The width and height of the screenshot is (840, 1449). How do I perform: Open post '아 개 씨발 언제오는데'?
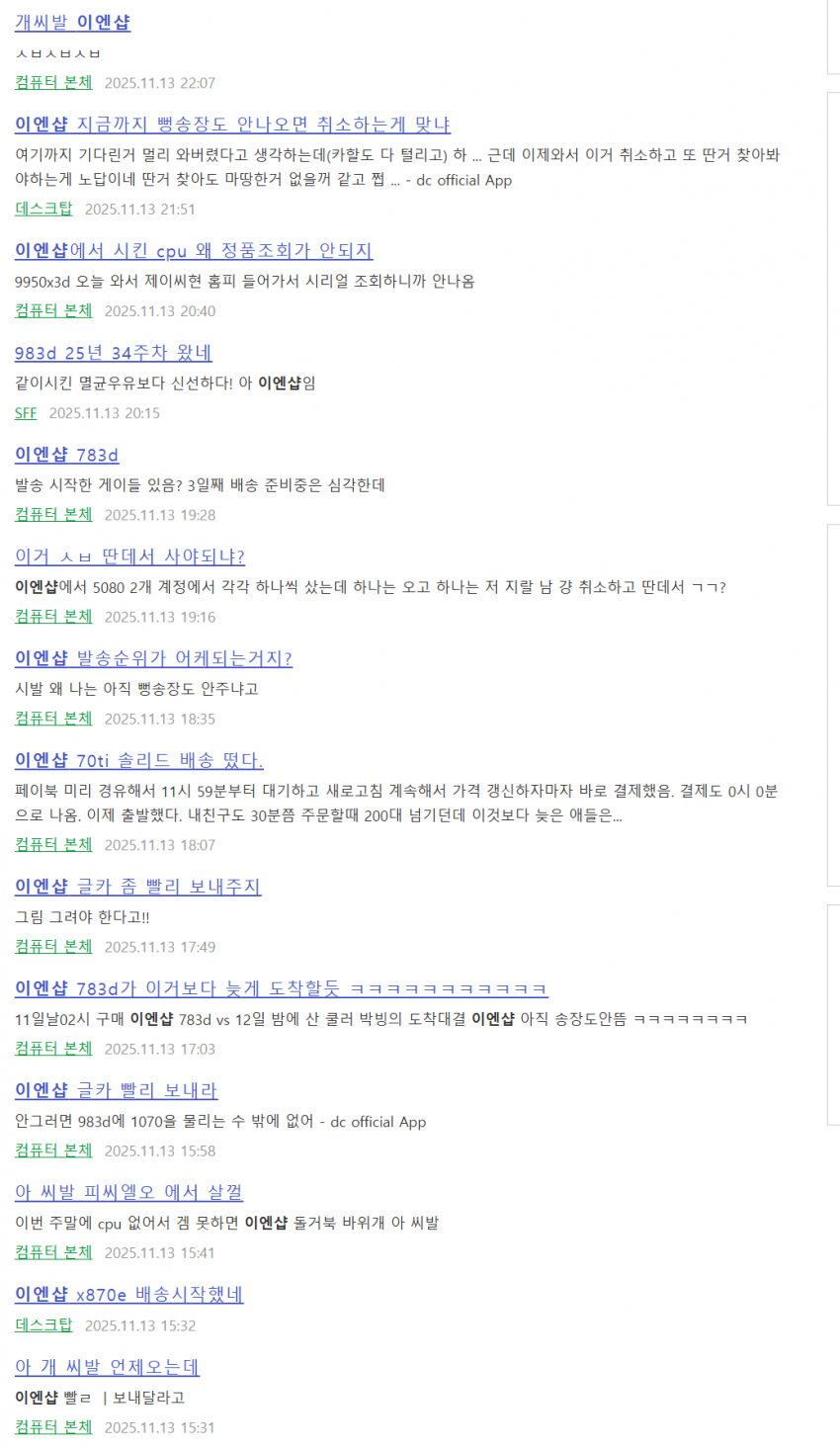(107, 1367)
